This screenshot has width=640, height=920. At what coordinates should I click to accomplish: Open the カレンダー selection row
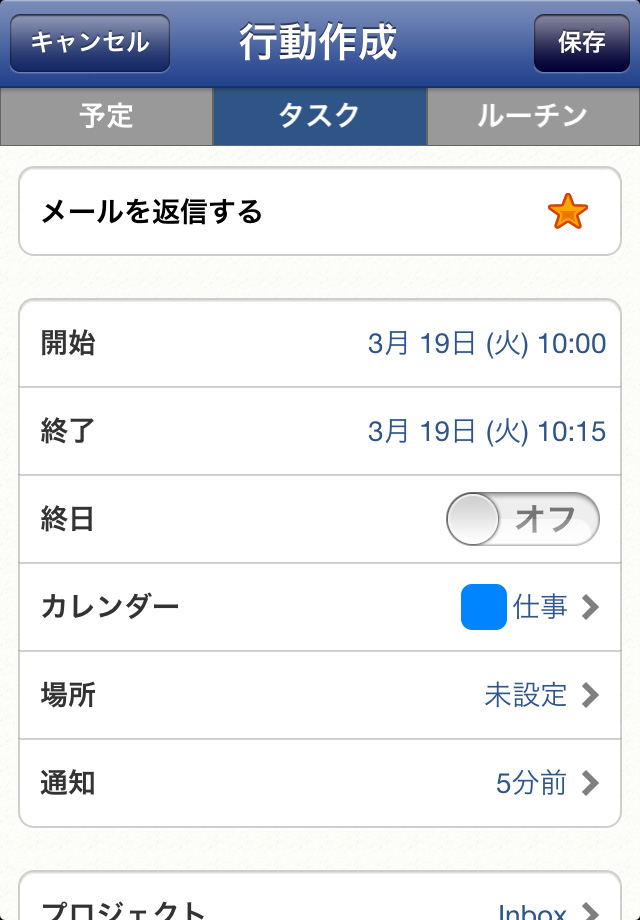tap(320, 607)
